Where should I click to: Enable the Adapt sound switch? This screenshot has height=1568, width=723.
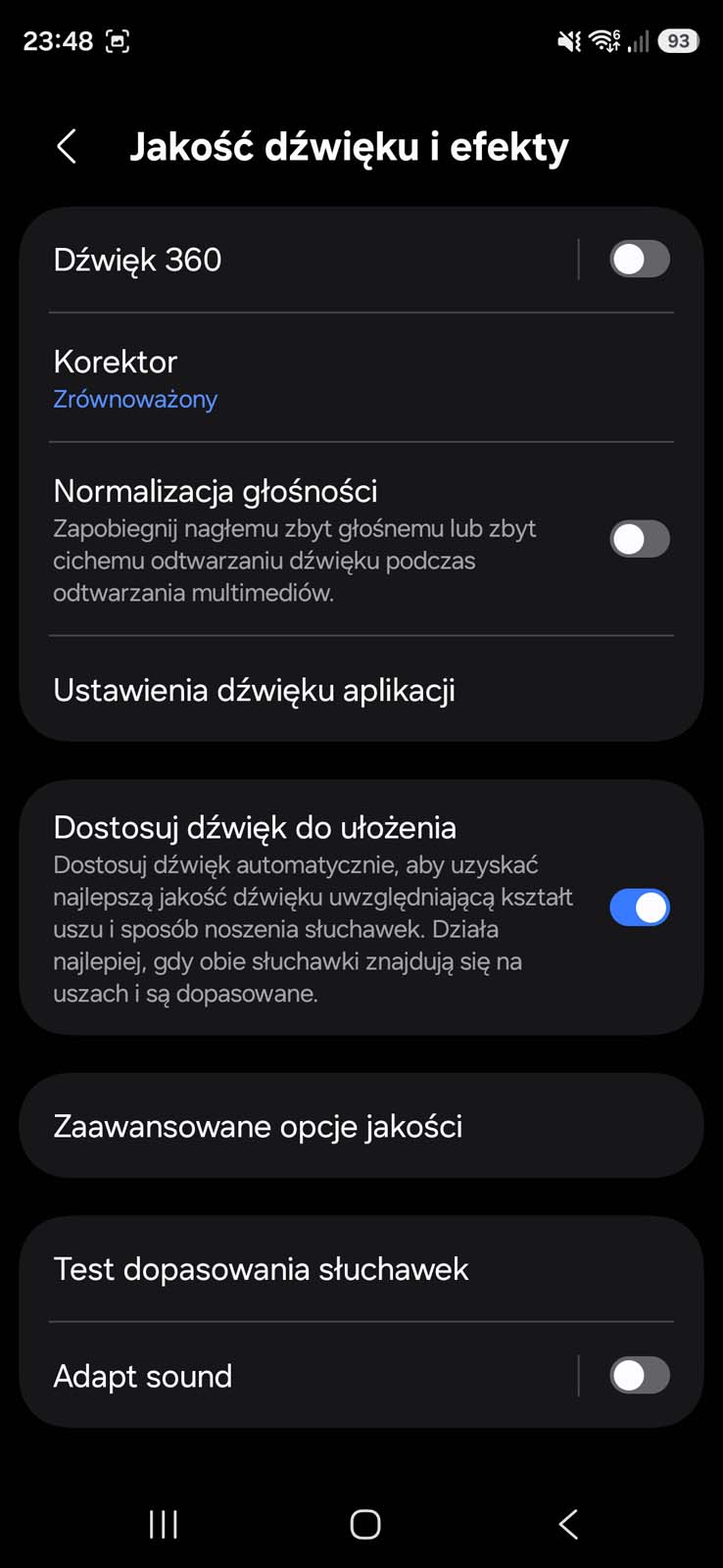click(x=639, y=1376)
